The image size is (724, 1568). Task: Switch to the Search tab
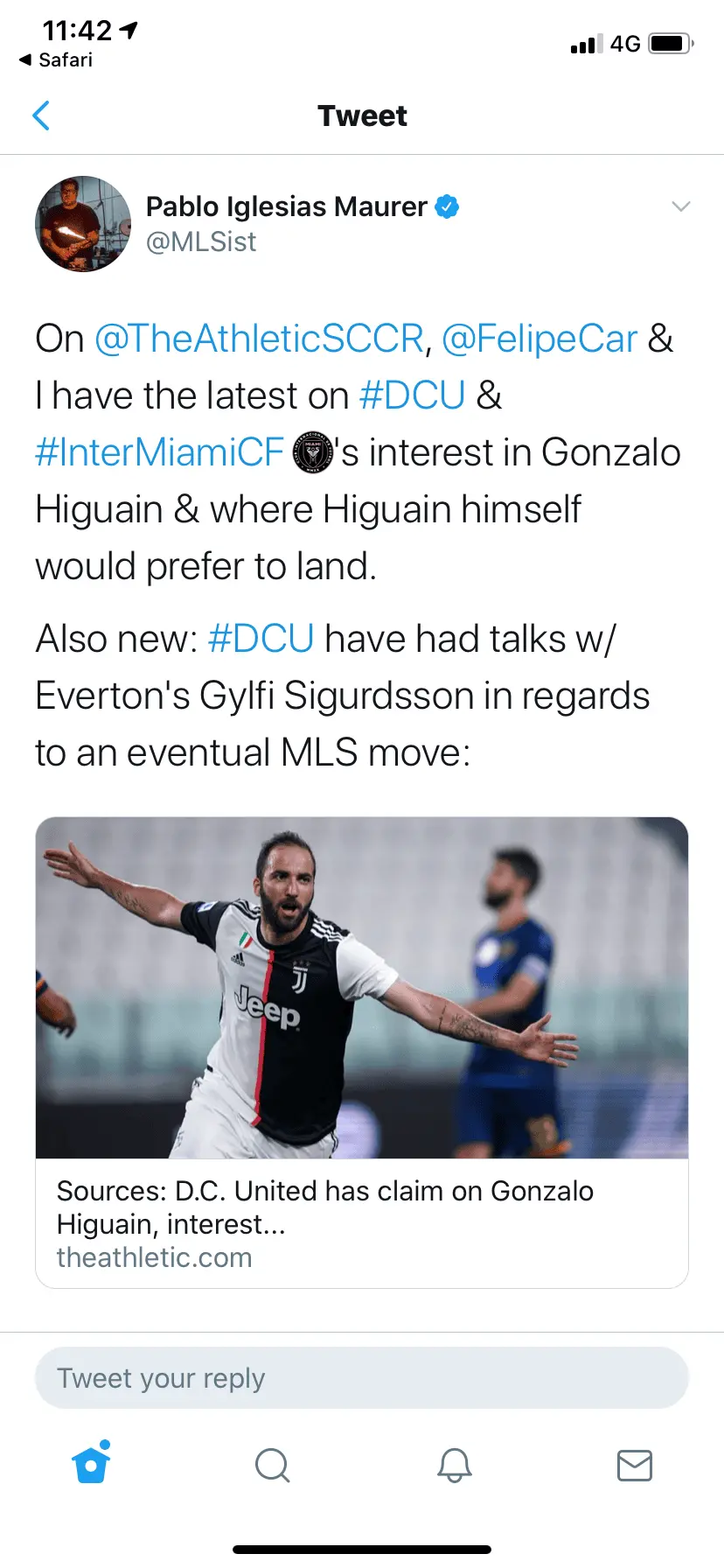[272, 1464]
